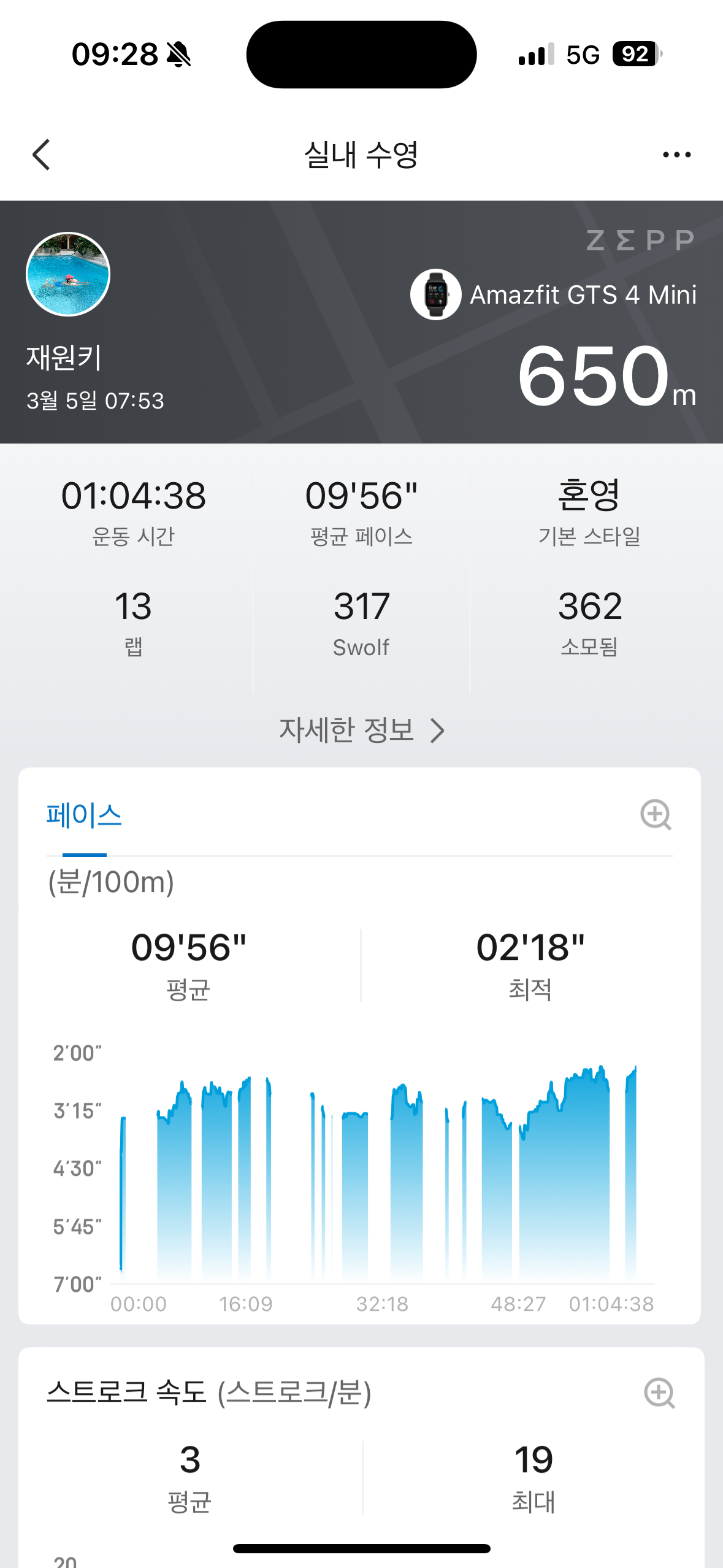Open the three-dot overflow menu
The width and height of the screenshot is (723, 1568).
[x=676, y=155]
